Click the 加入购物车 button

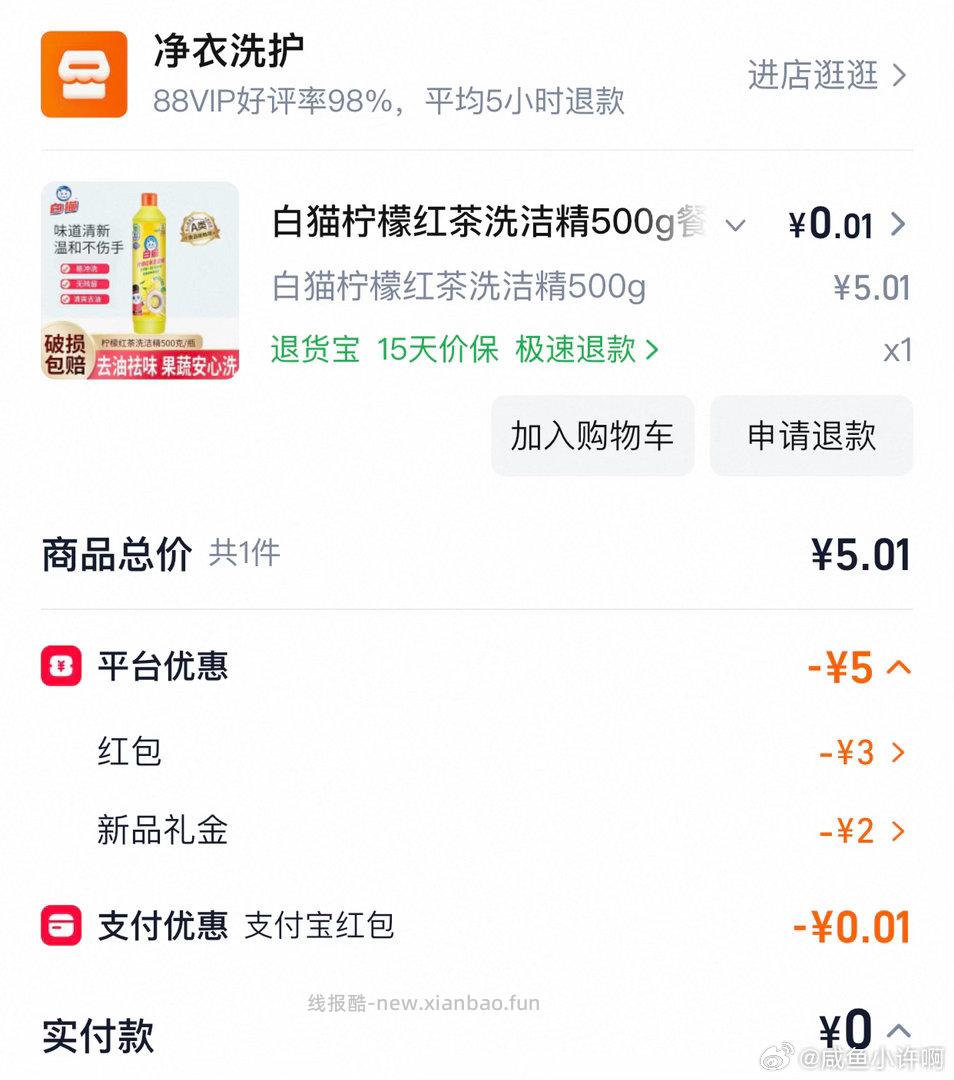(x=592, y=434)
